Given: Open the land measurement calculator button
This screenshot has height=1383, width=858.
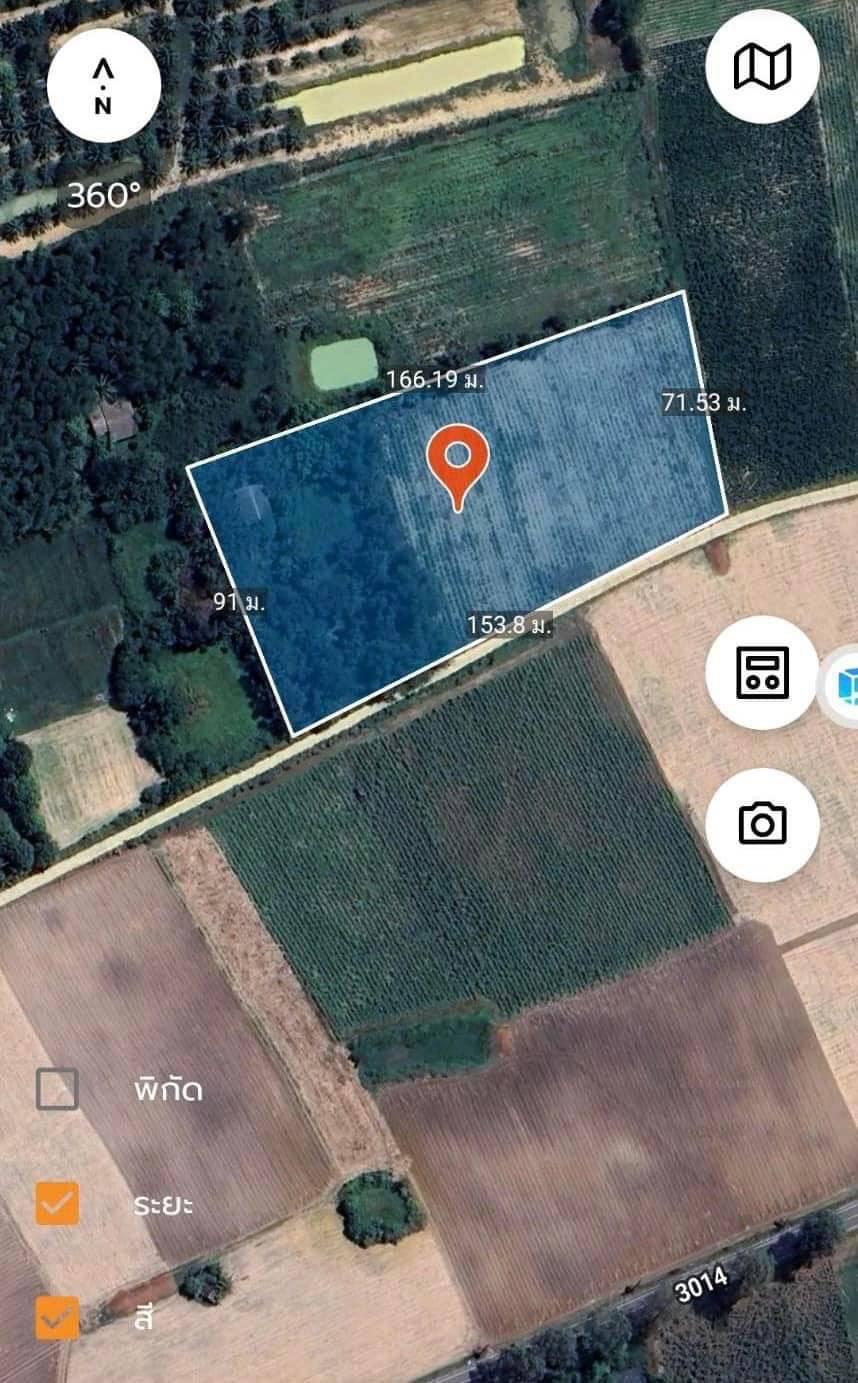Looking at the screenshot, I should click(762, 672).
